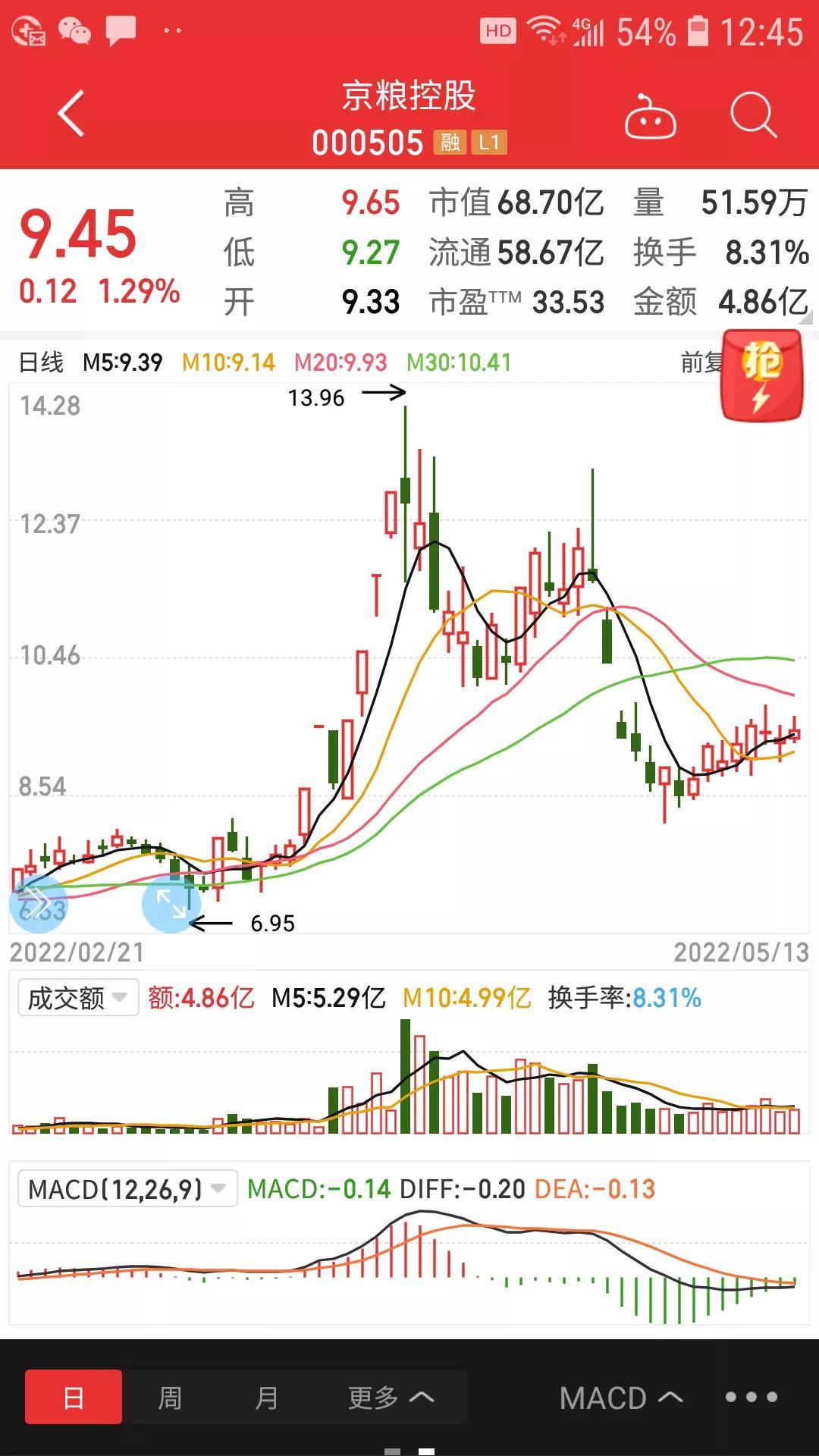Tap the 融 margin trading badge
Screen dimensions: 819x1456
449,143
